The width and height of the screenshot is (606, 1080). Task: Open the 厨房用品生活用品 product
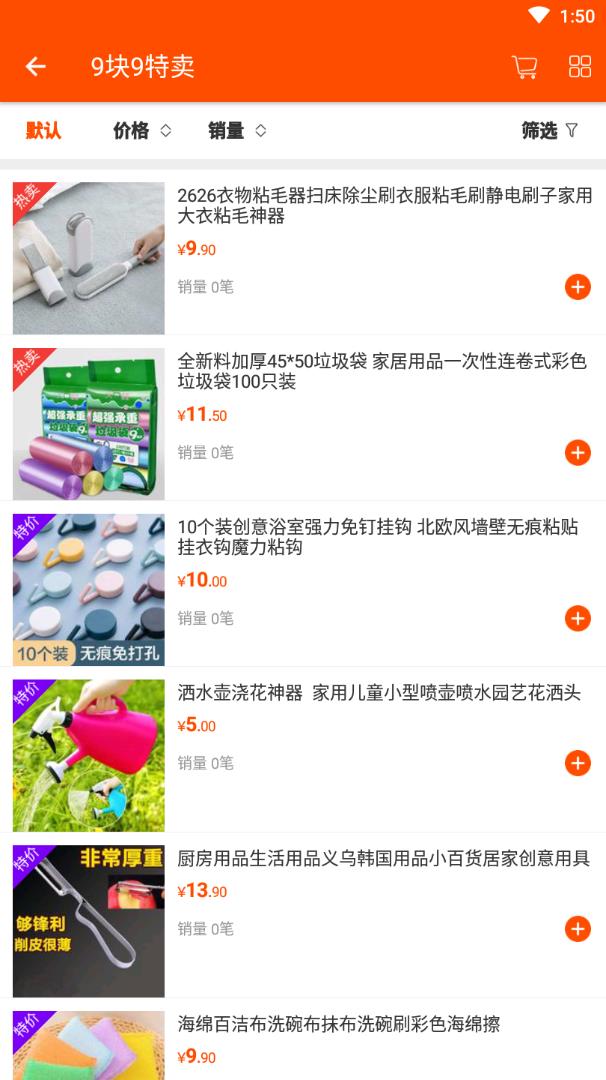coord(383,858)
